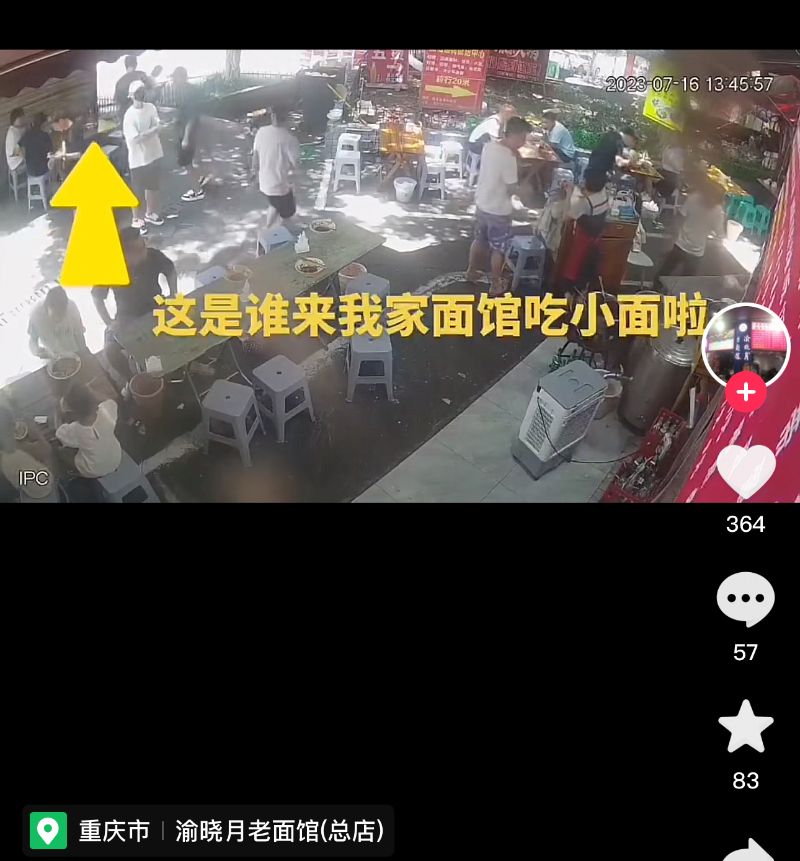800x861 pixels.
Task: Follow the creator with the plus button
Action: [746, 392]
